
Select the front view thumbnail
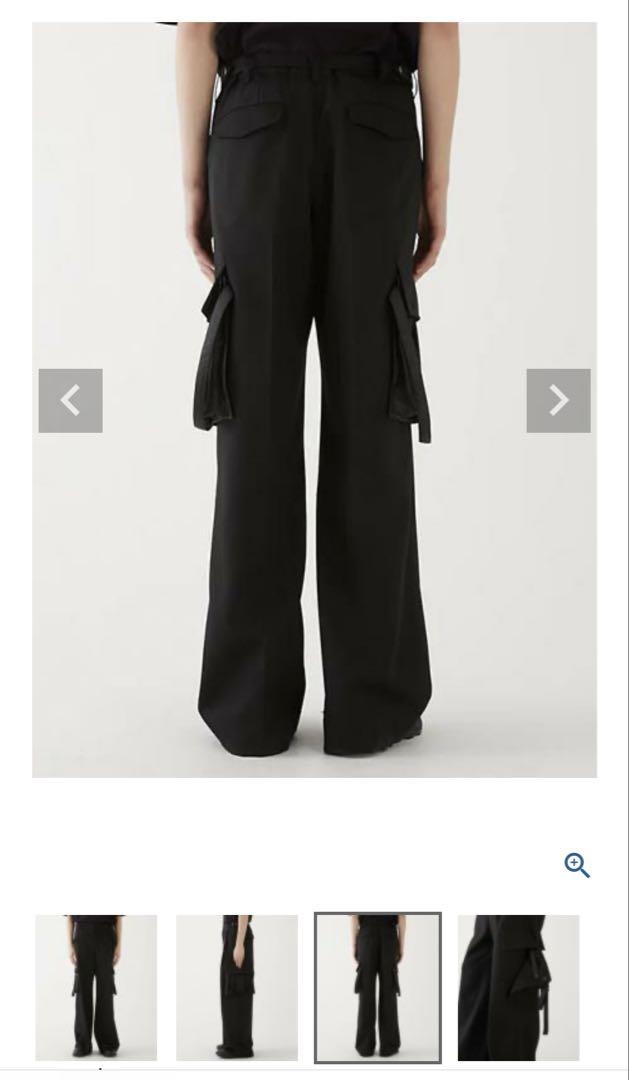coord(96,988)
